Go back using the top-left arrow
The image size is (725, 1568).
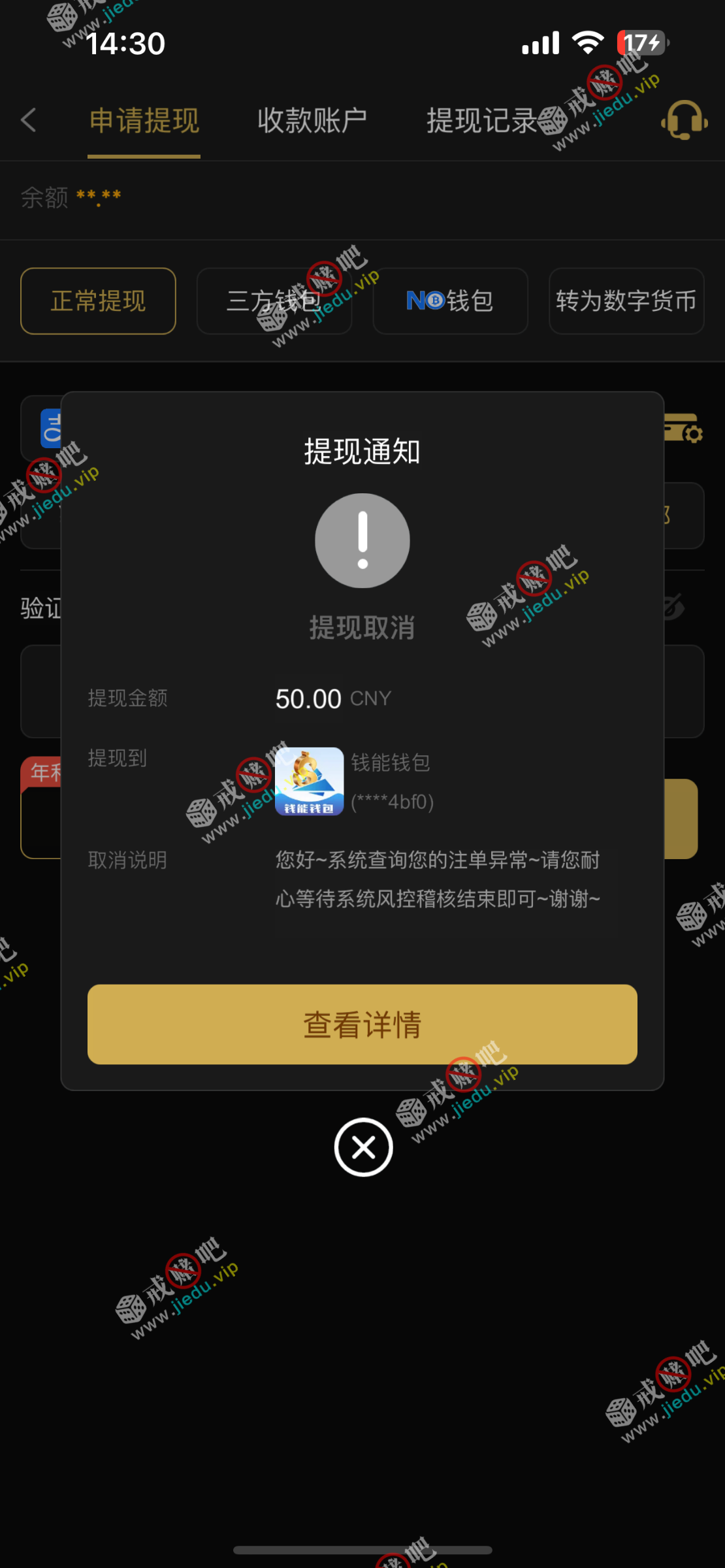point(29,120)
